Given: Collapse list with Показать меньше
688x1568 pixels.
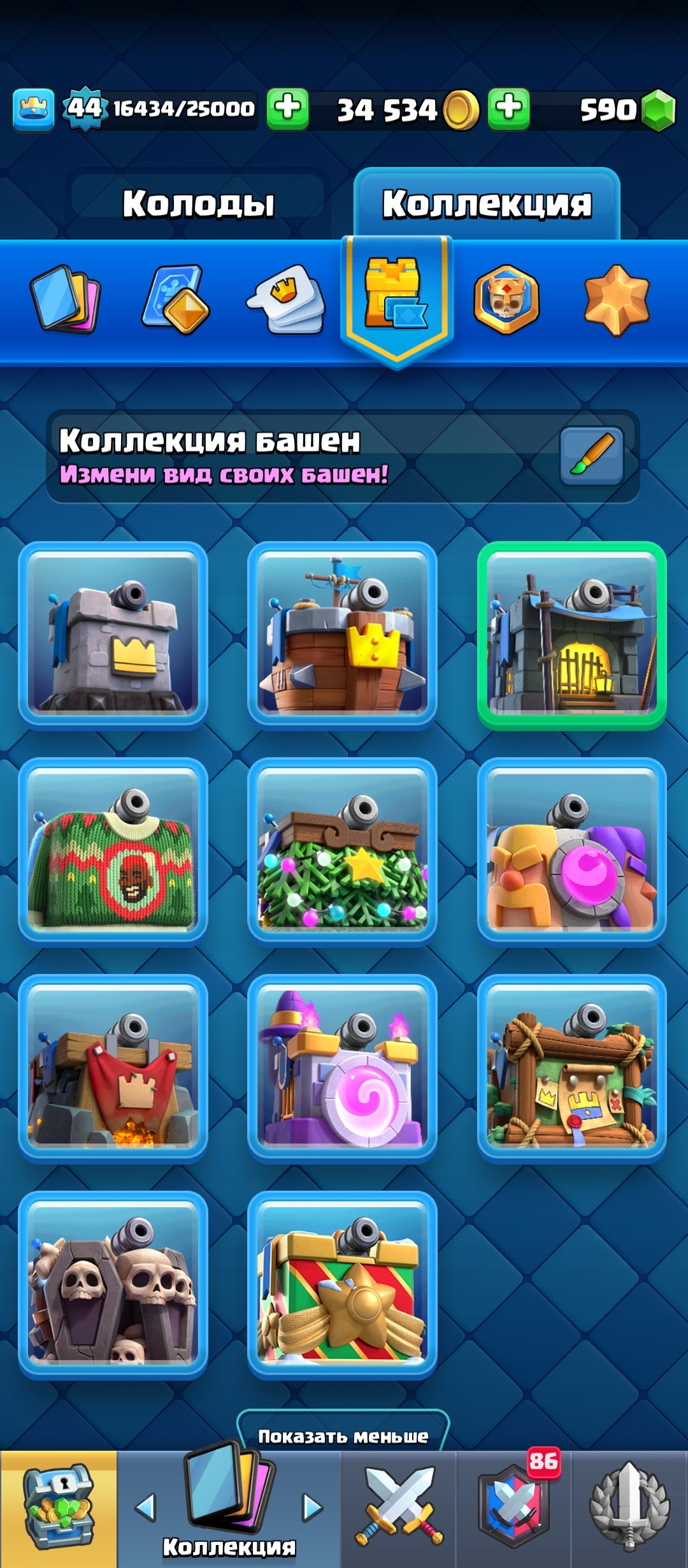Looking at the screenshot, I should coord(343,1436).
